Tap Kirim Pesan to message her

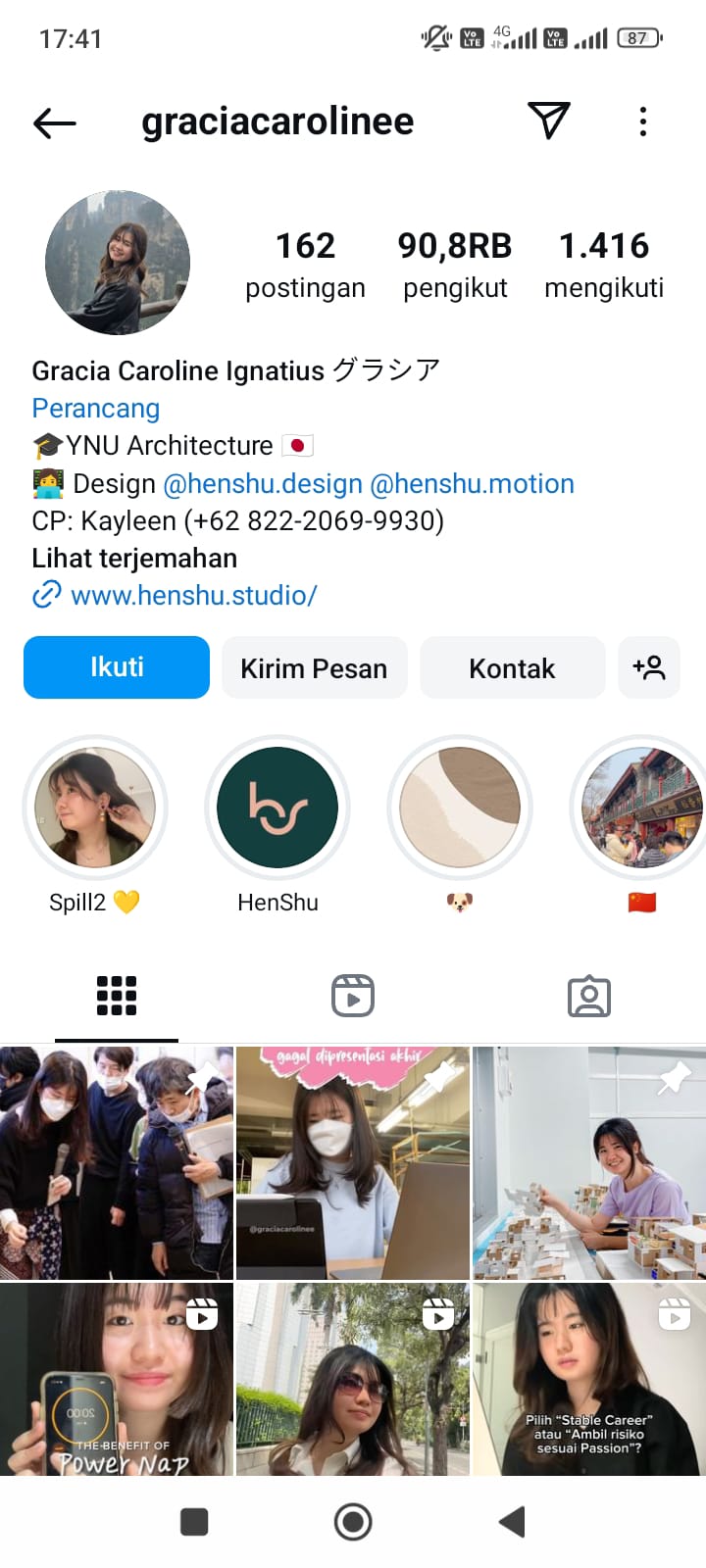pyautogui.click(x=314, y=668)
